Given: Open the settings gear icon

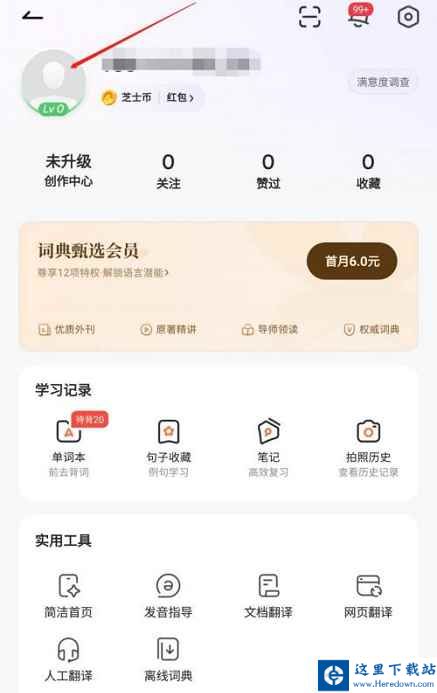Looking at the screenshot, I should [x=408, y=17].
